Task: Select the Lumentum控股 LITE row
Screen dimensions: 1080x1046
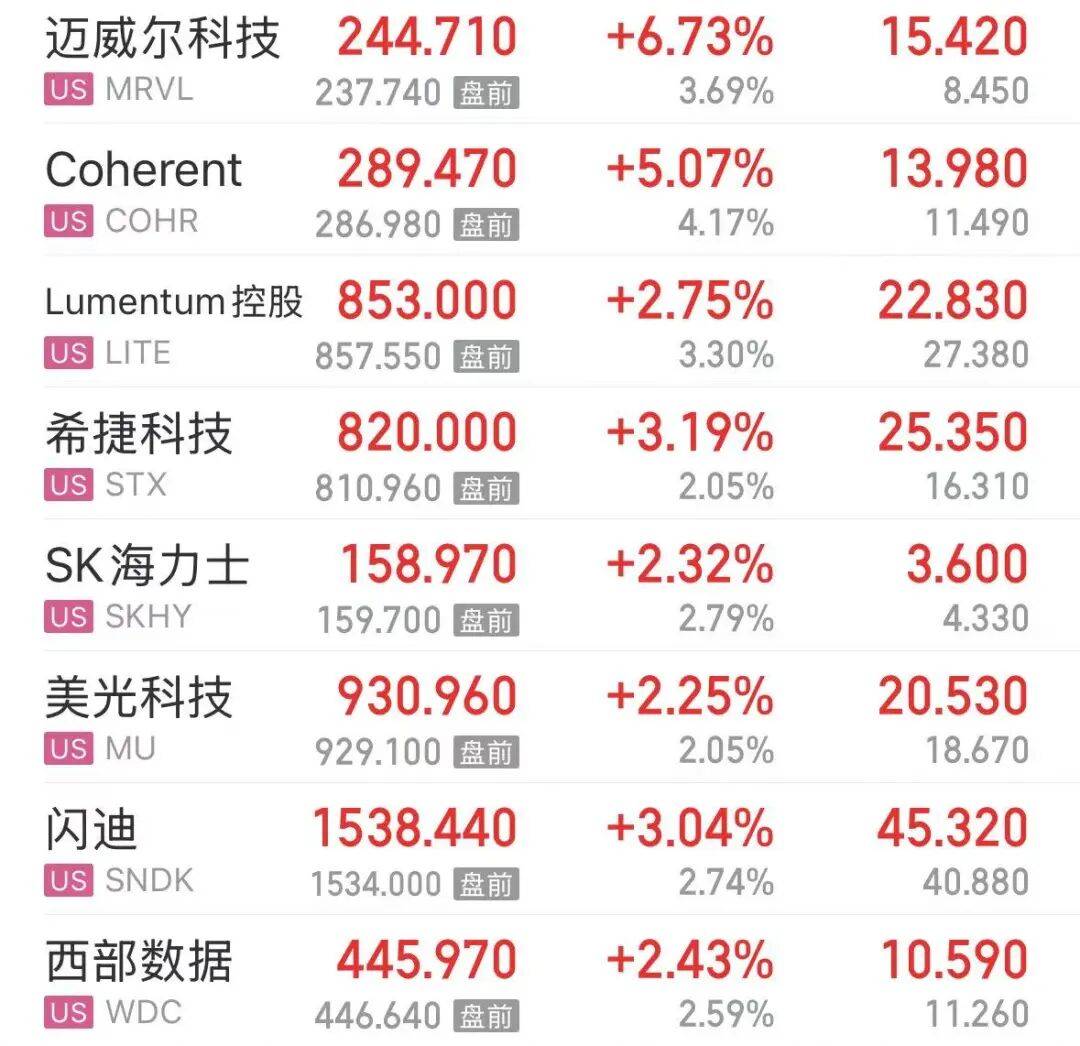Action: 540,321
